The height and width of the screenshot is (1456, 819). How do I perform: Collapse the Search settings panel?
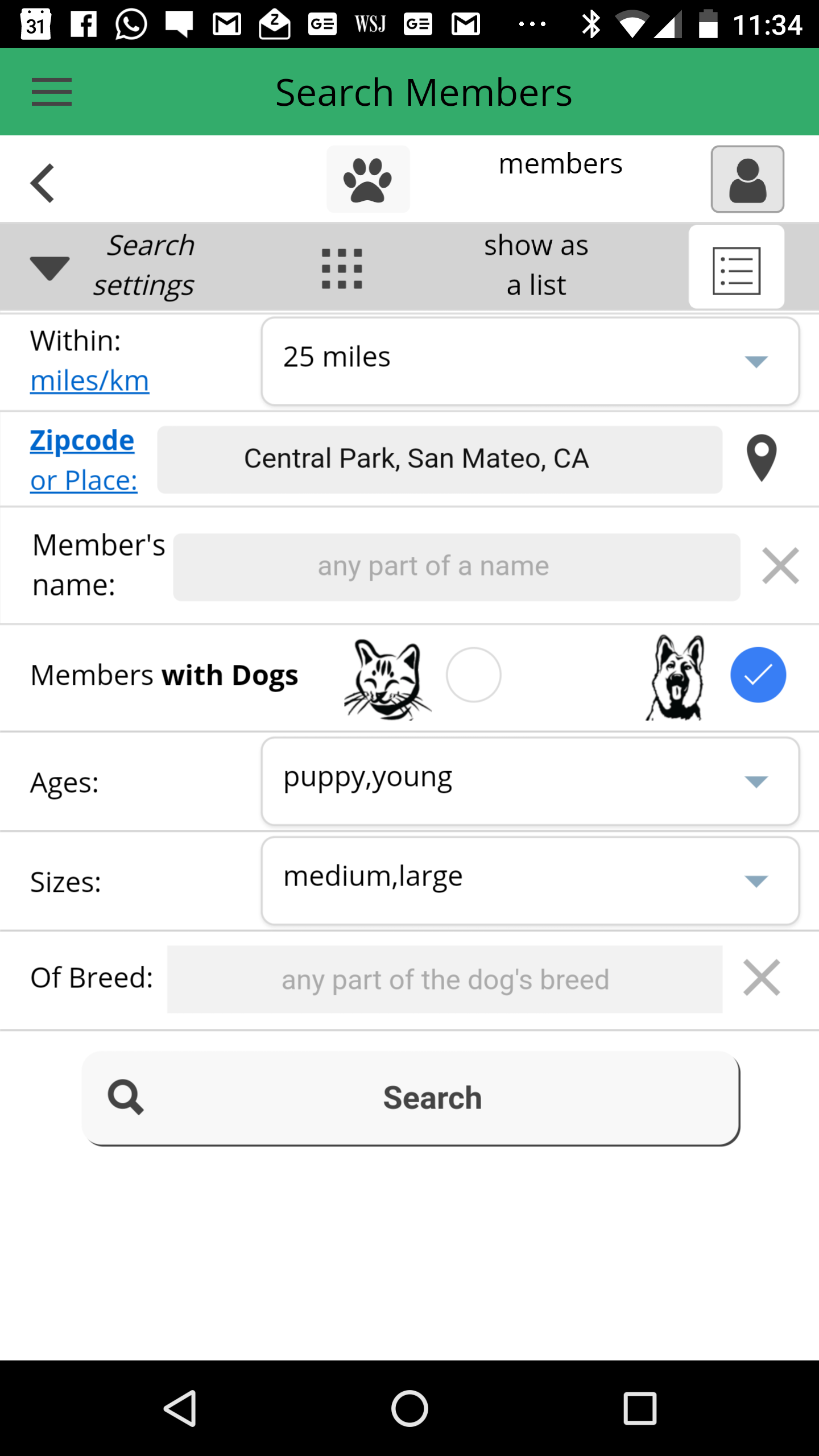tap(50, 267)
